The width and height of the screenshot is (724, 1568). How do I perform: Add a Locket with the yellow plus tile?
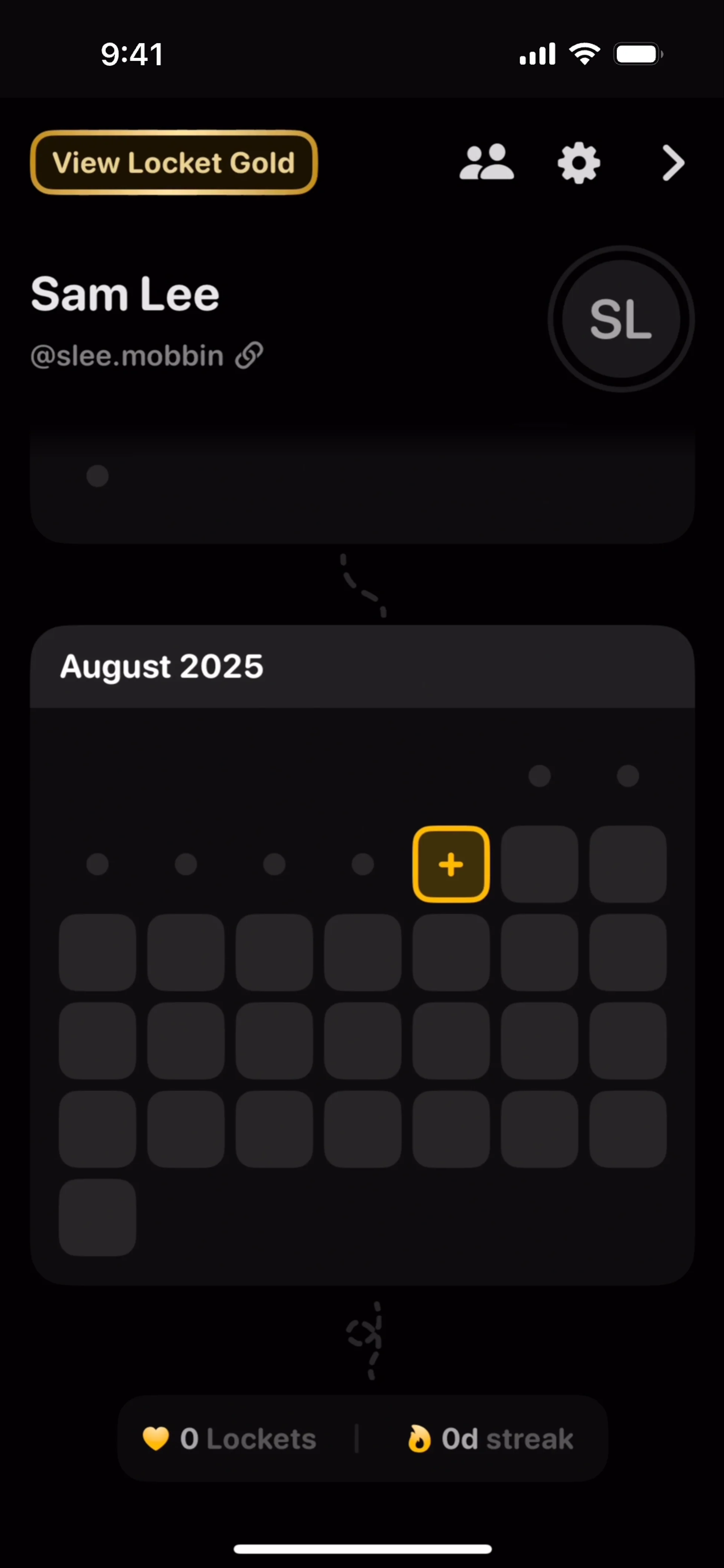(451, 864)
